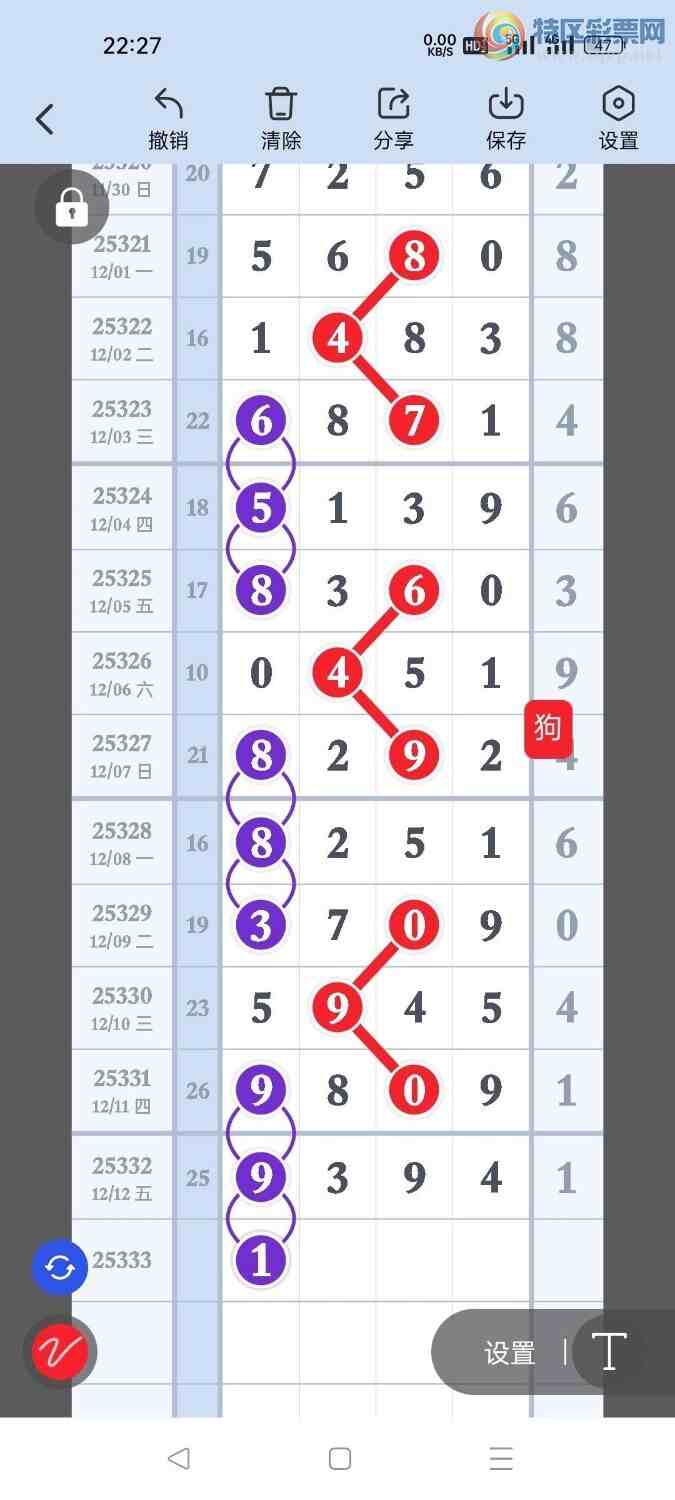Tap the red 狗 tag

point(547,728)
